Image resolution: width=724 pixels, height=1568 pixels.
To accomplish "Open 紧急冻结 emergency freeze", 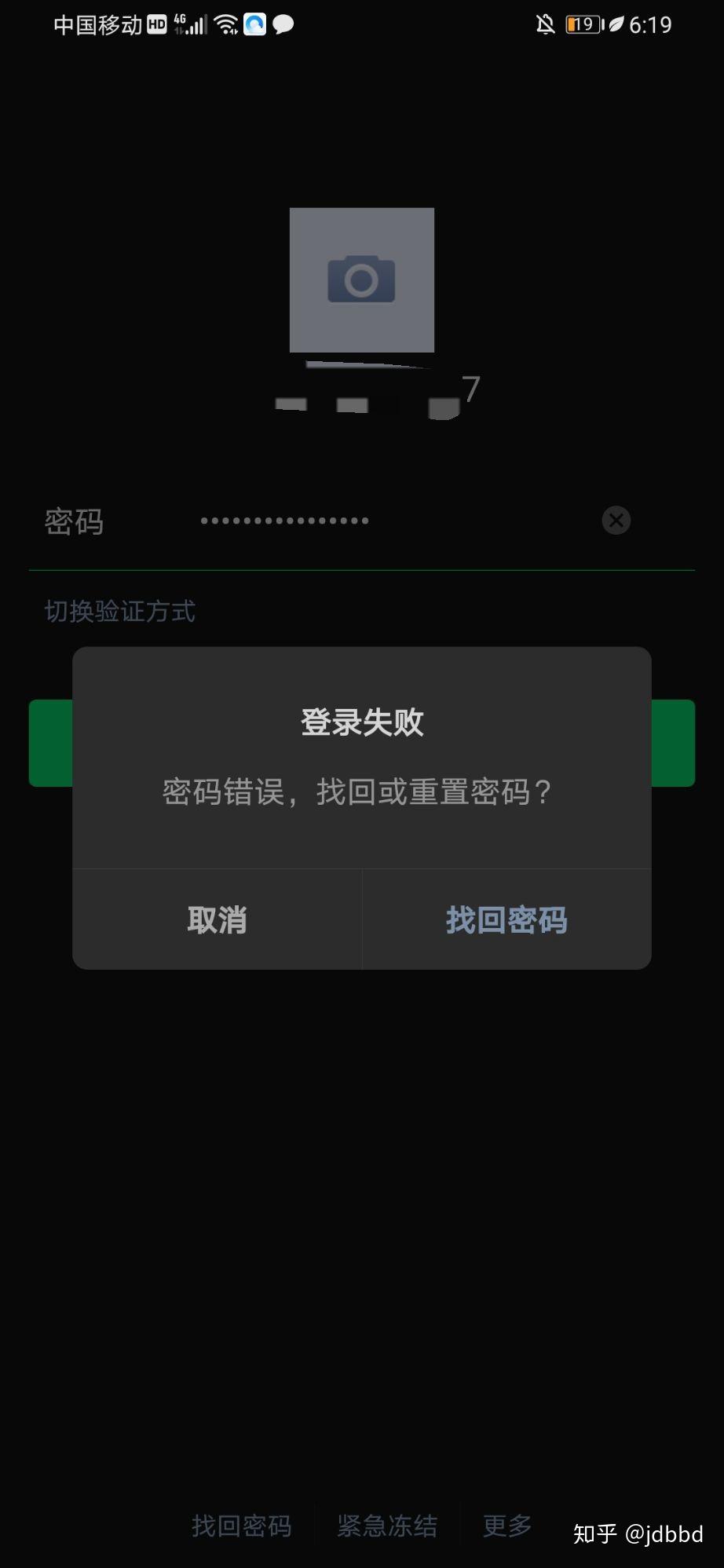I will pos(387,1526).
